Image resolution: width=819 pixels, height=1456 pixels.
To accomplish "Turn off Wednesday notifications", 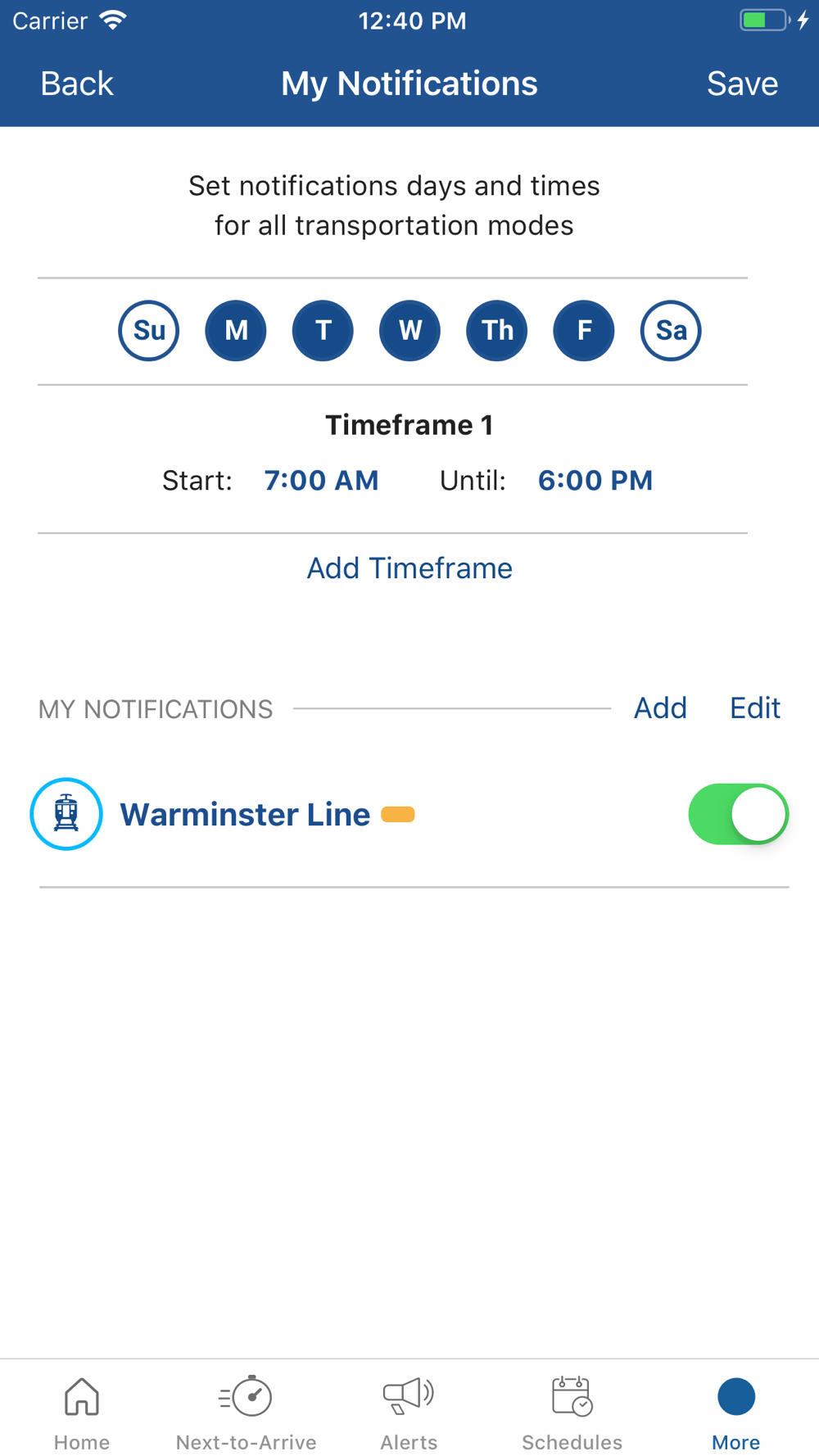I will tap(409, 331).
